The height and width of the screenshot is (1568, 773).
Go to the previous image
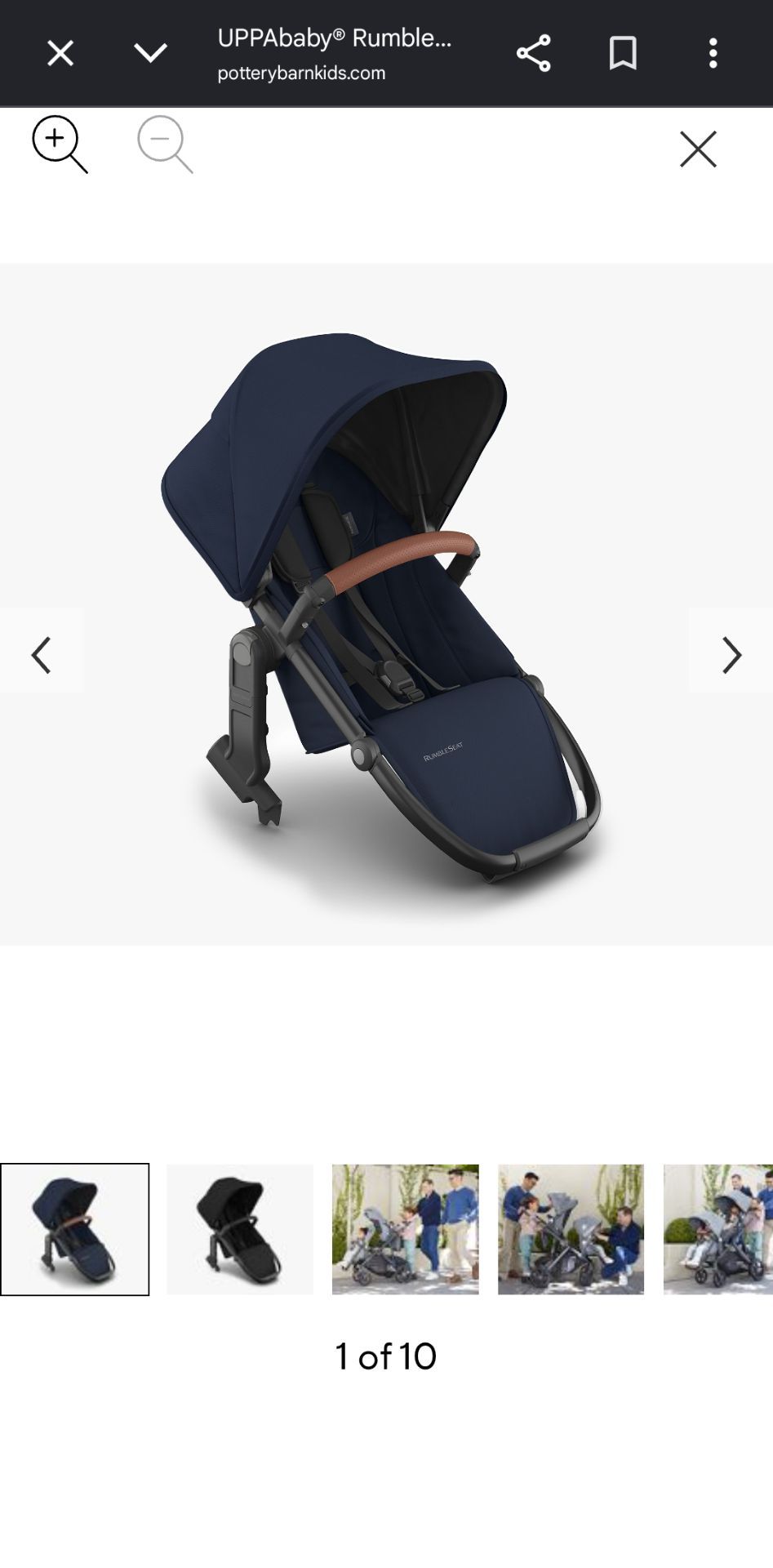41,654
